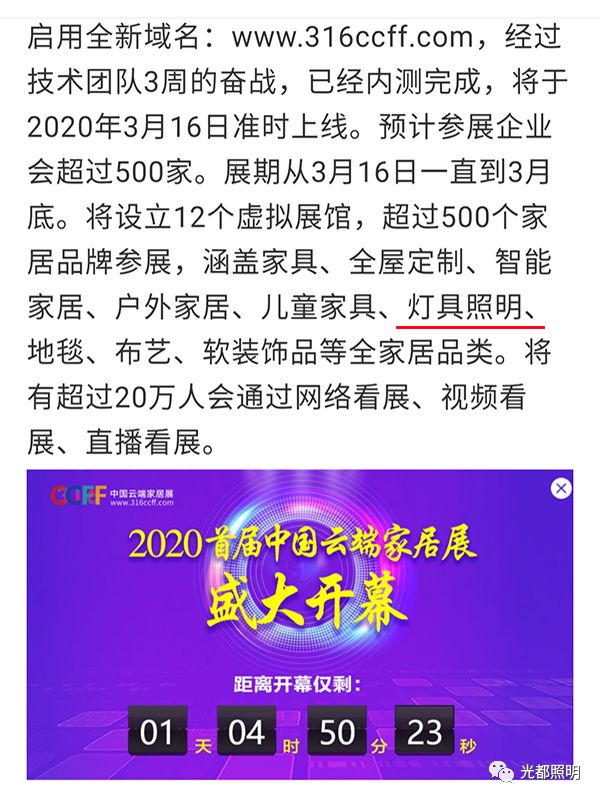Close the 中国云端家居展 countdown banner
Image resolution: width=600 pixels, height=800 pixels.
coord(561,488)
